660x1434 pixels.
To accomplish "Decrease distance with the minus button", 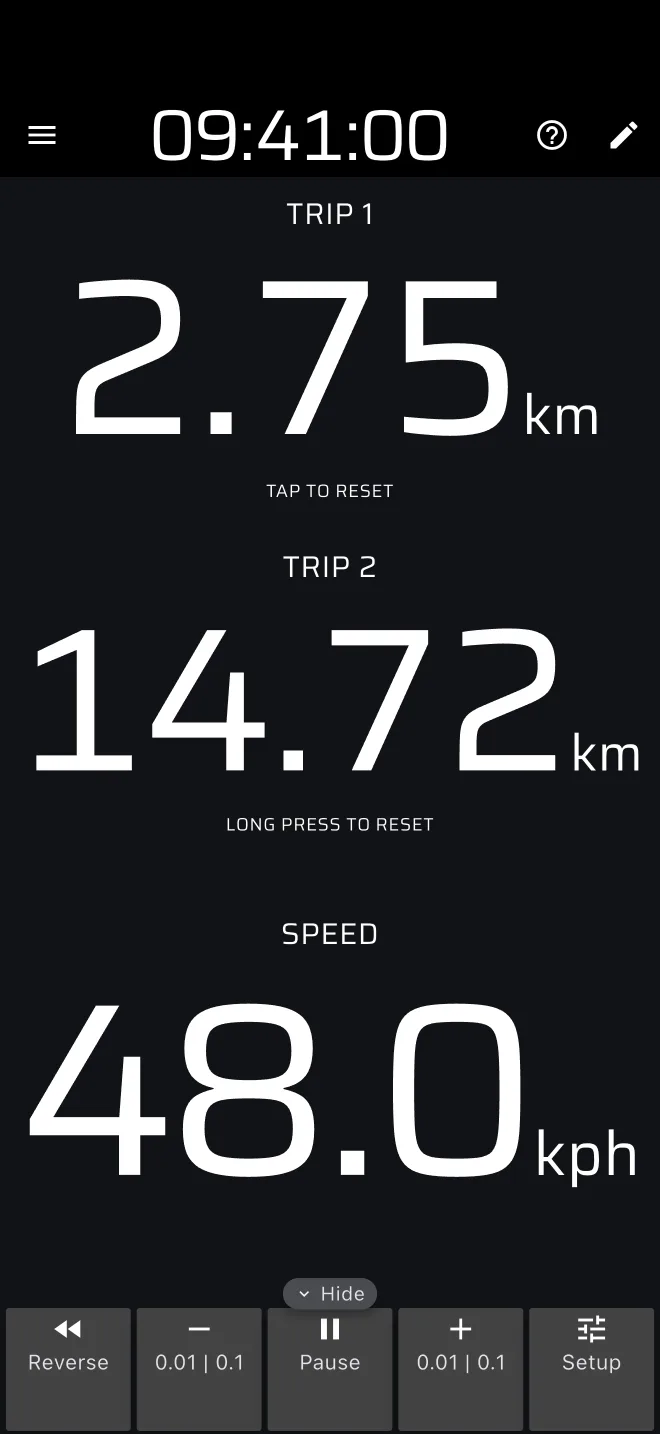I will tap(199, 1369).
